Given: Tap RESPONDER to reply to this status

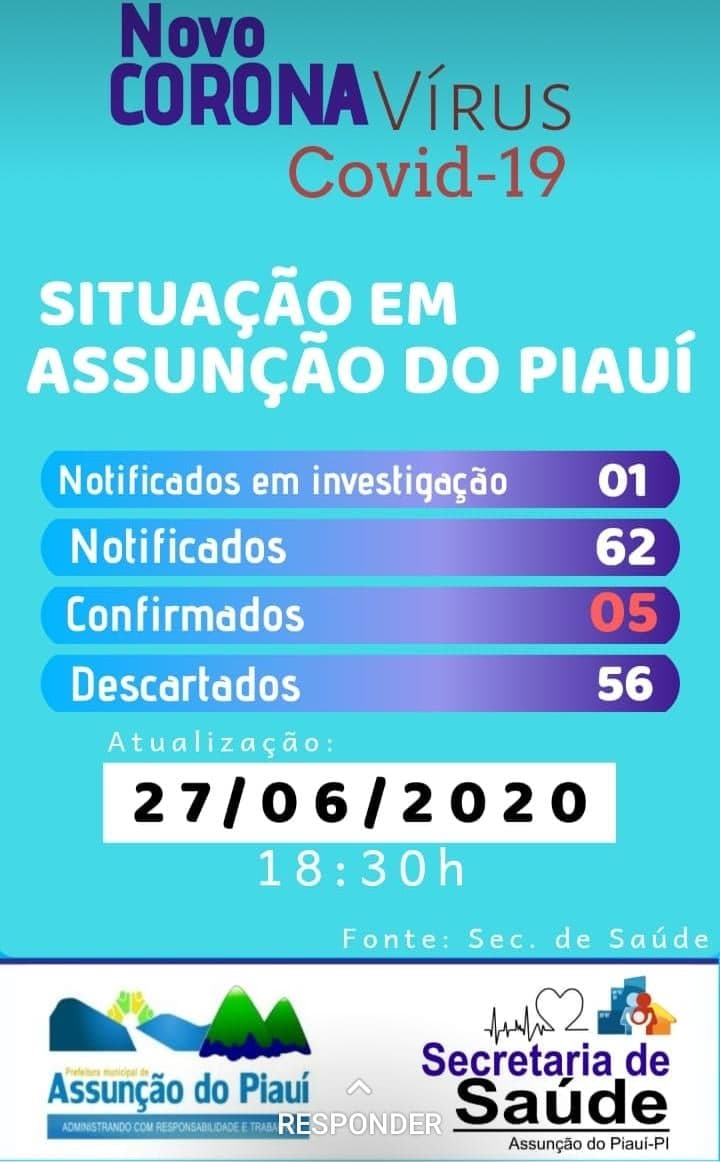Looking at the screenshot, I should tap(359, 1123).
